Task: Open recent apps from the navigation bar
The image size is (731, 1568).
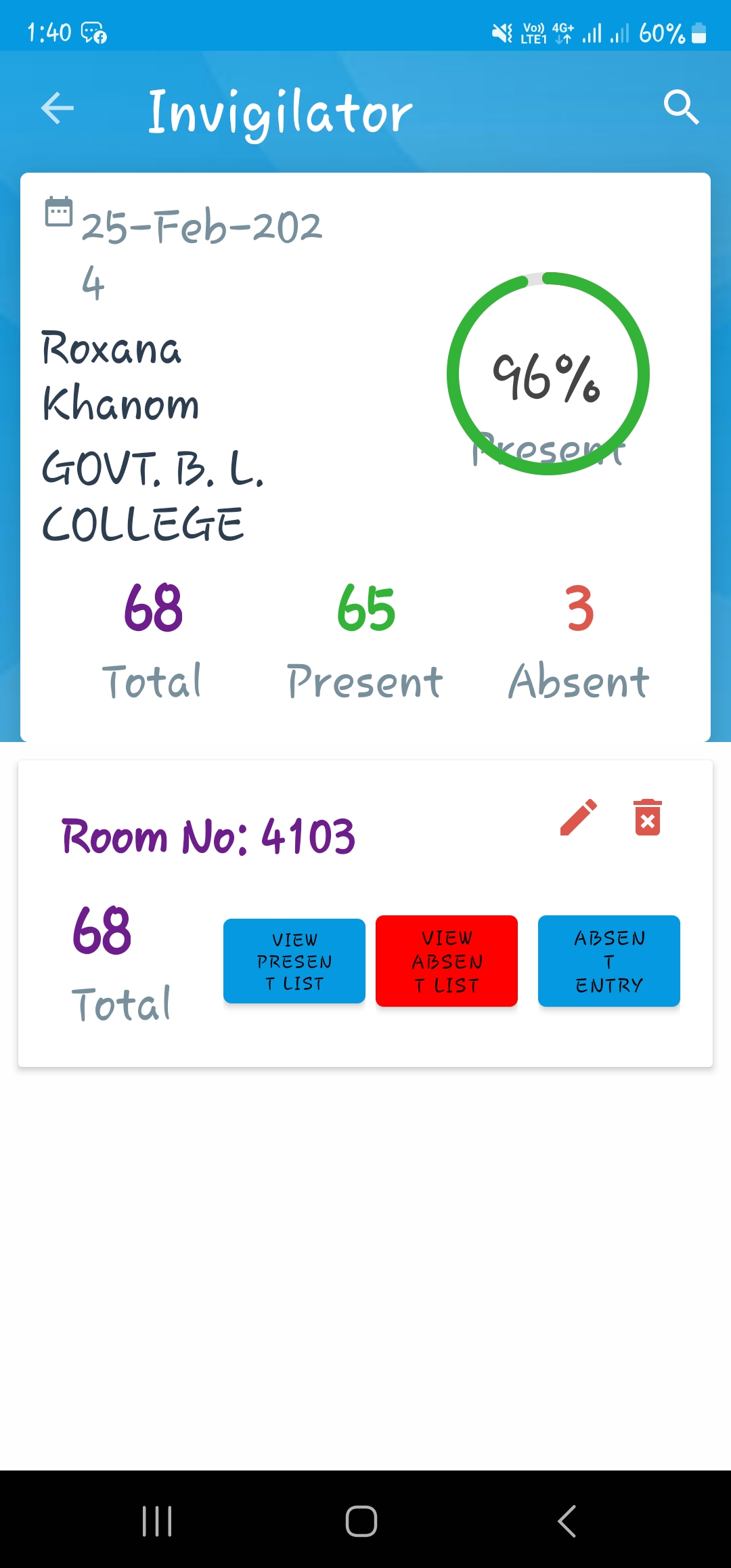Action: coord(157,1521)
